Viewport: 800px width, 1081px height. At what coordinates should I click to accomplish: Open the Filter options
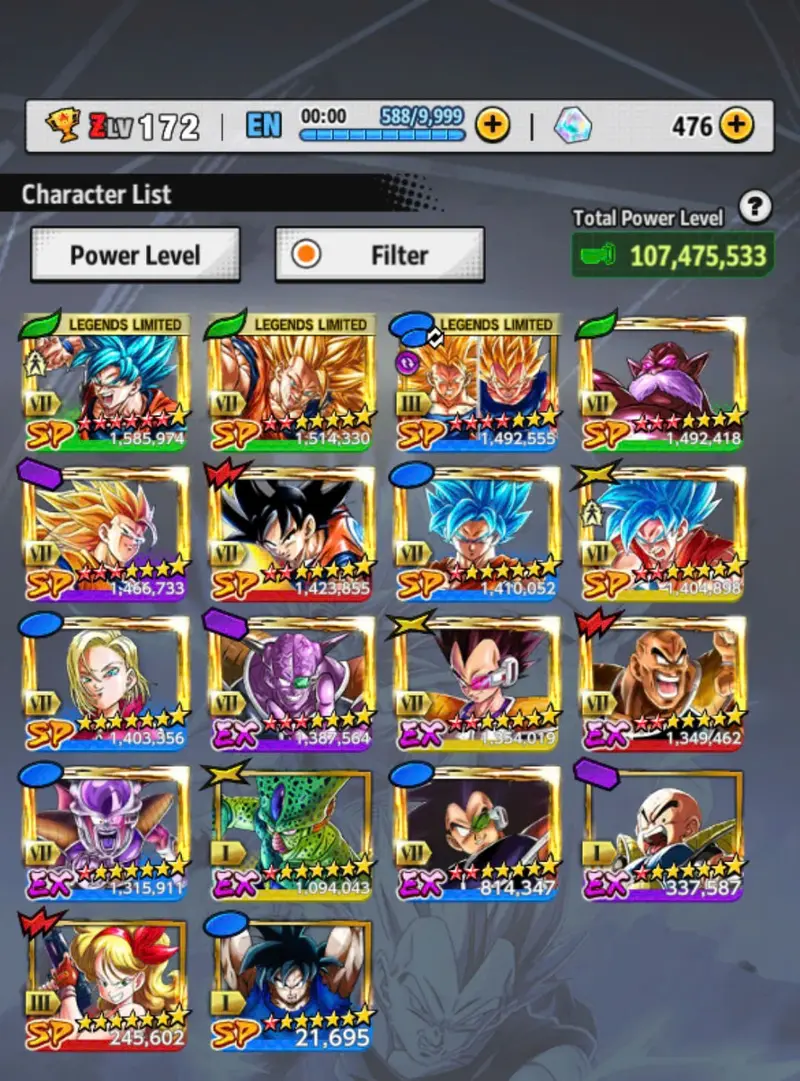click(380, 255)
